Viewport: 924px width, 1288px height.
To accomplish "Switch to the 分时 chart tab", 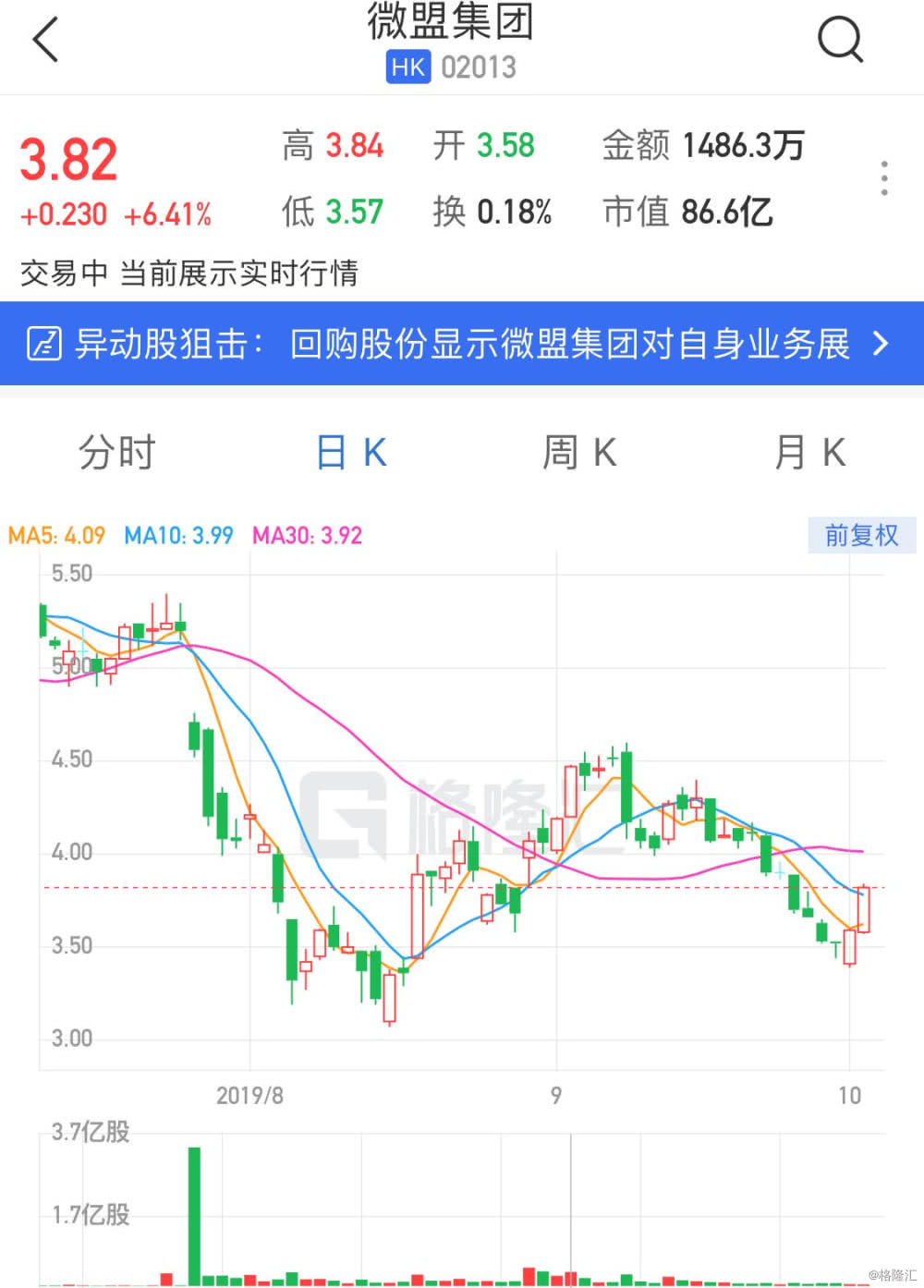I will click(116, 452).
